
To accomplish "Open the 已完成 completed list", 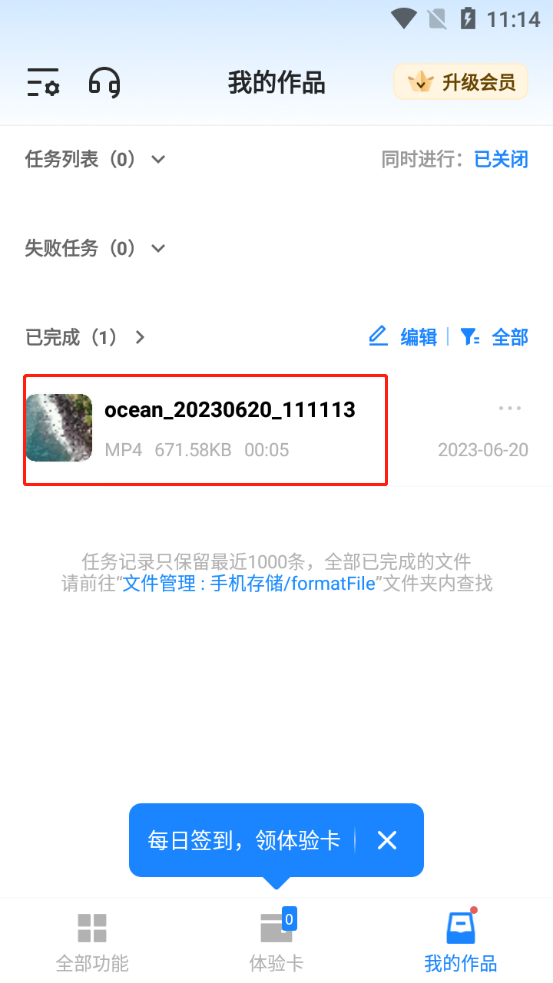I will [85, 337].
